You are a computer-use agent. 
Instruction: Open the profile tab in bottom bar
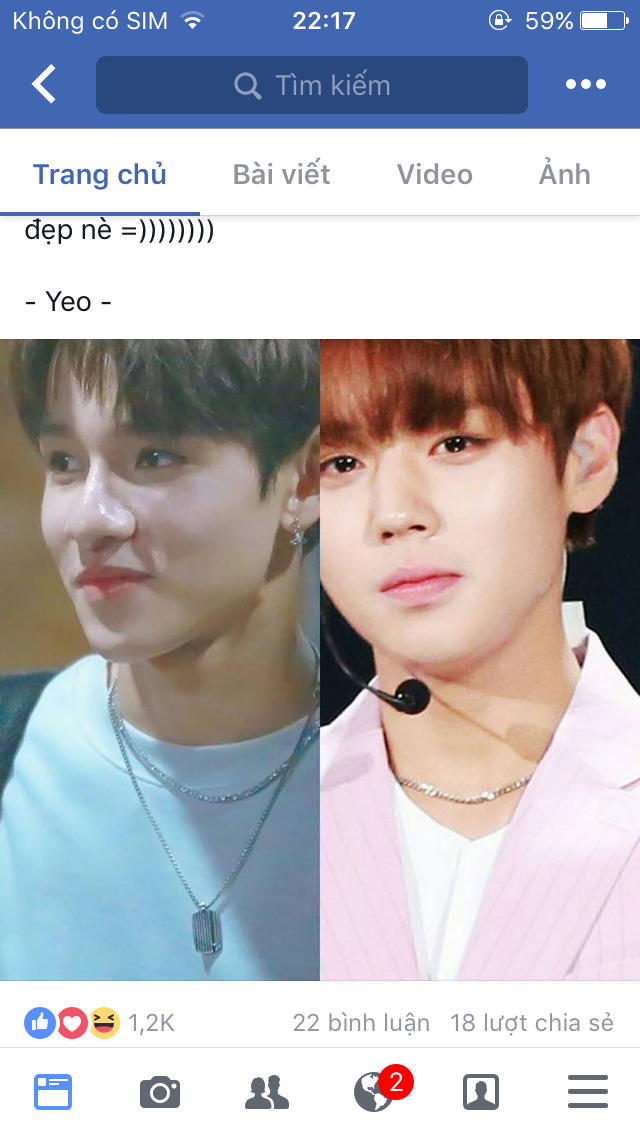click(481, 1092)
